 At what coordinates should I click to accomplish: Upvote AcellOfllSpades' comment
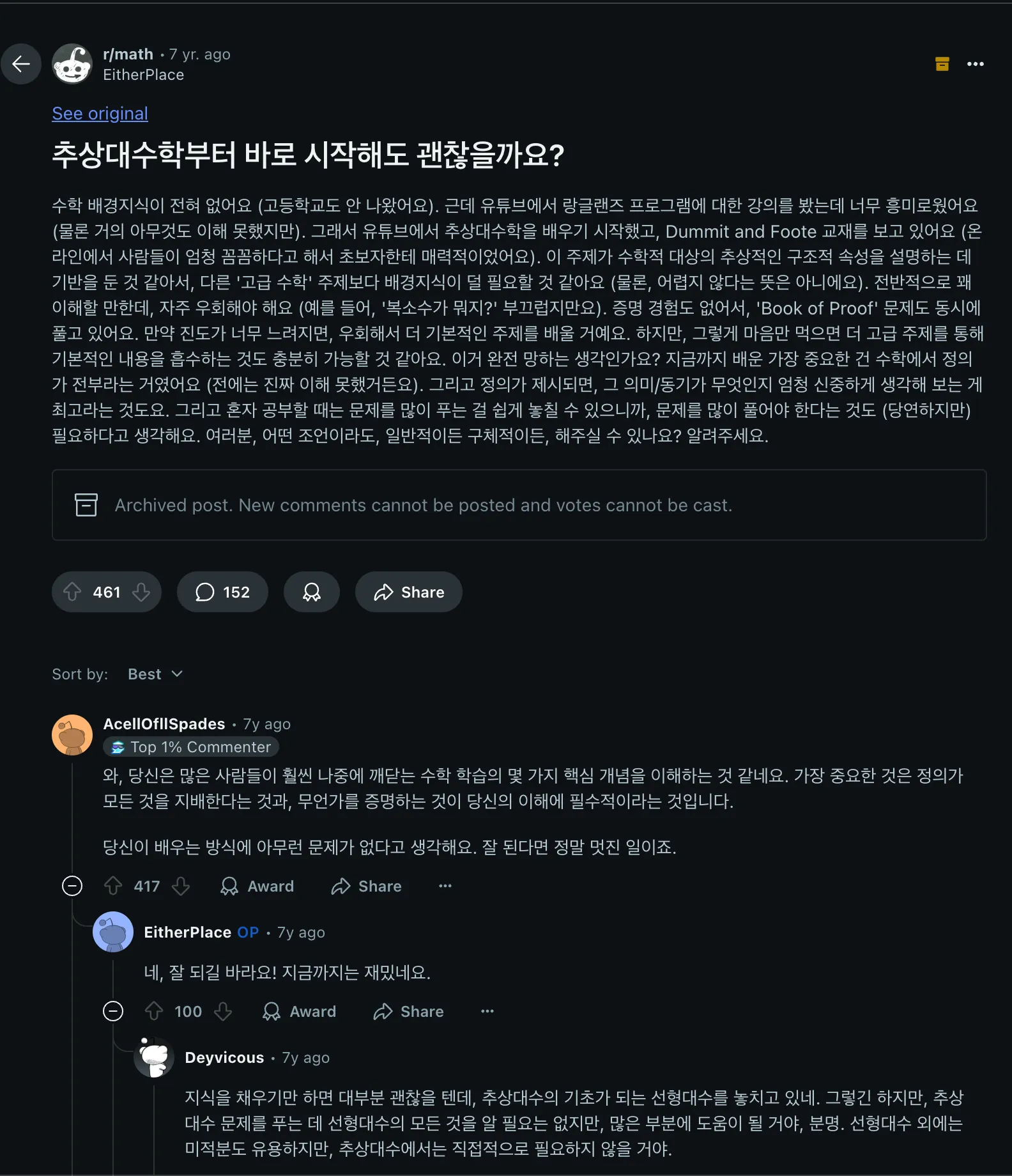coord(113,886)
